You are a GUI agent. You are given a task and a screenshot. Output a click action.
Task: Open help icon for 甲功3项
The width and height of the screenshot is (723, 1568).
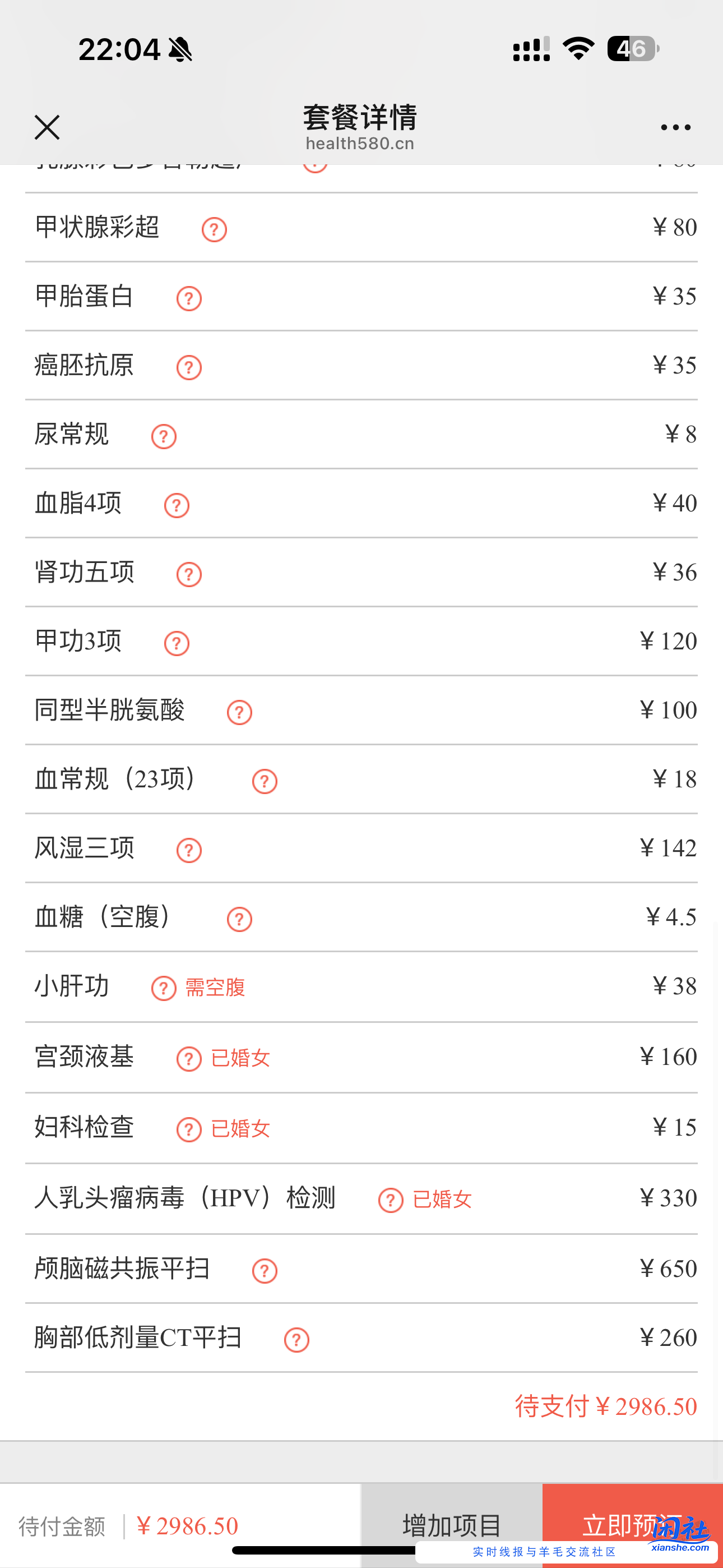point(177,642)
